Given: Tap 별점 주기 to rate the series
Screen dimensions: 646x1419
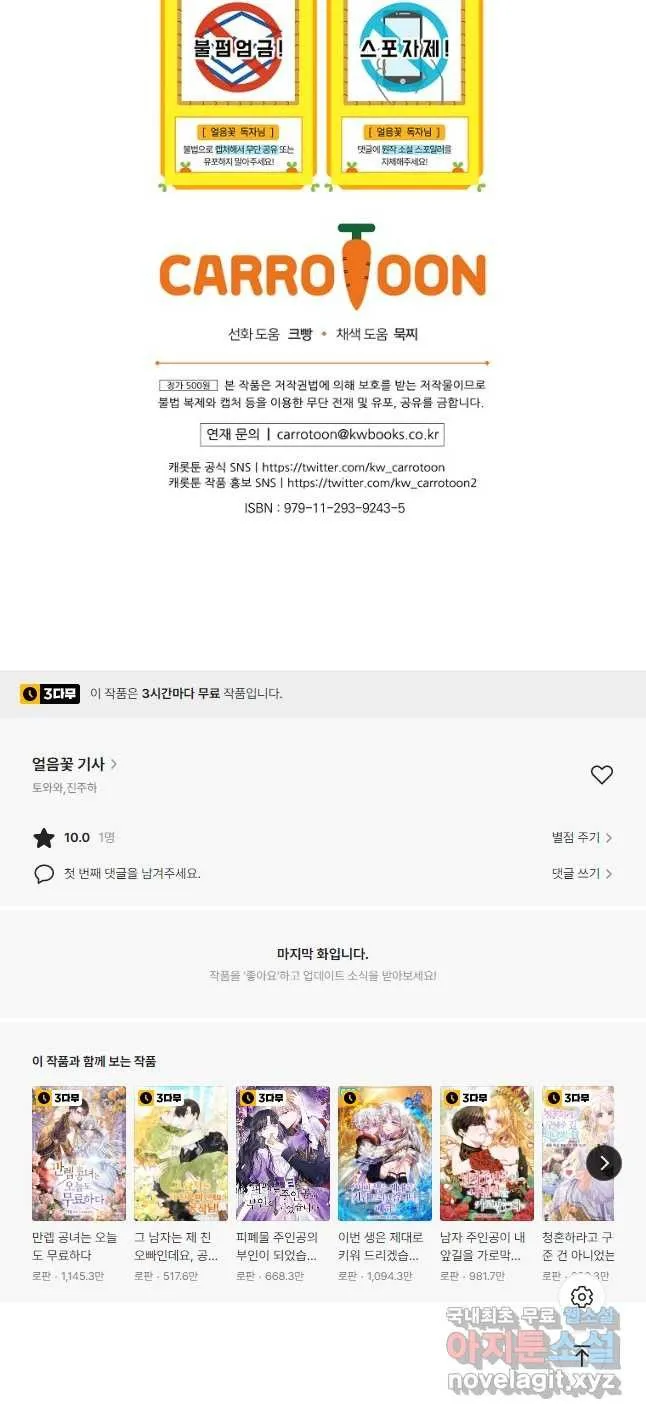Looking at the screenshot, I should (582, 838).
